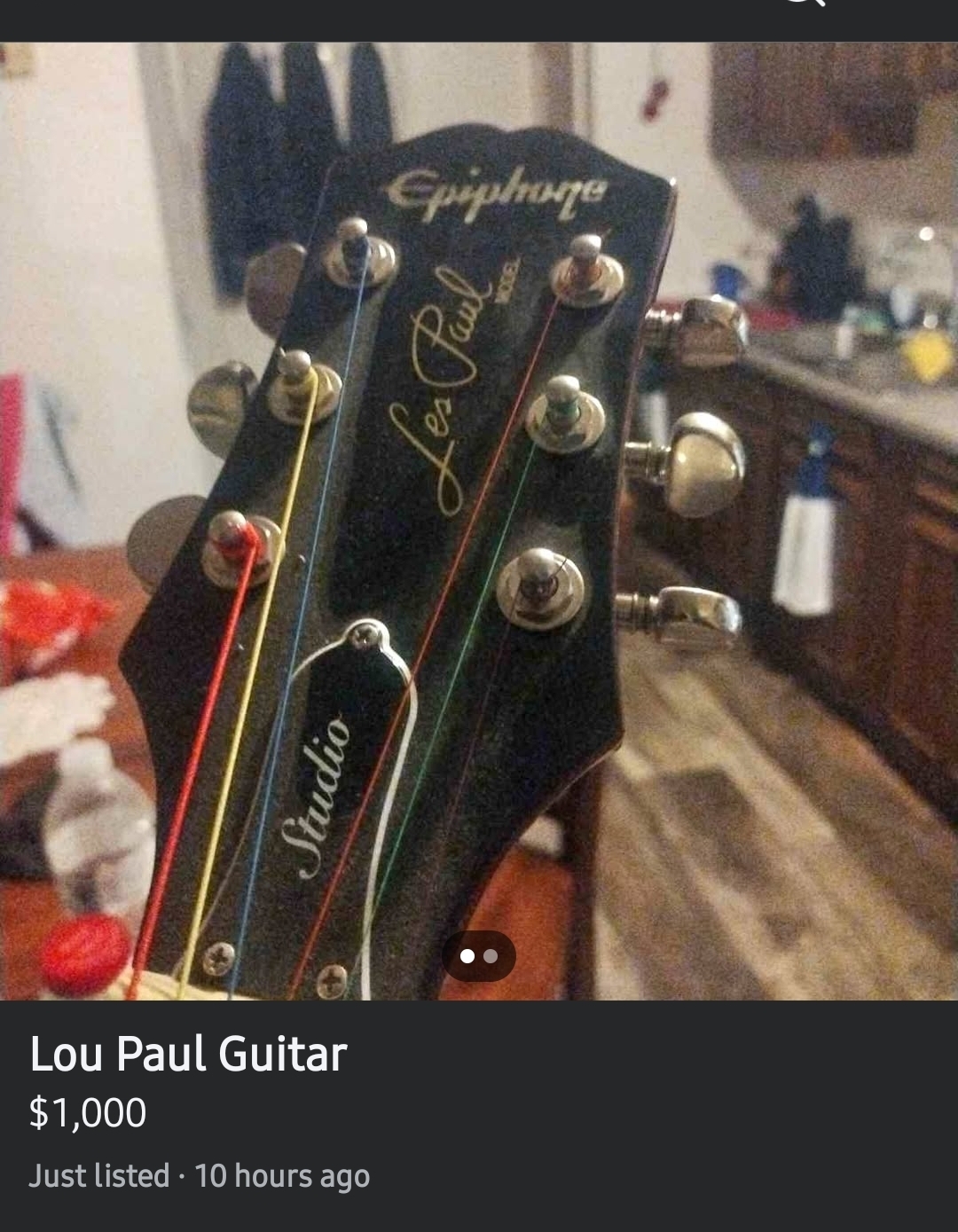Screen dimensions: 958x1232
Task: Tap the photo page indicator dots
Action: [x=479, y=956]
